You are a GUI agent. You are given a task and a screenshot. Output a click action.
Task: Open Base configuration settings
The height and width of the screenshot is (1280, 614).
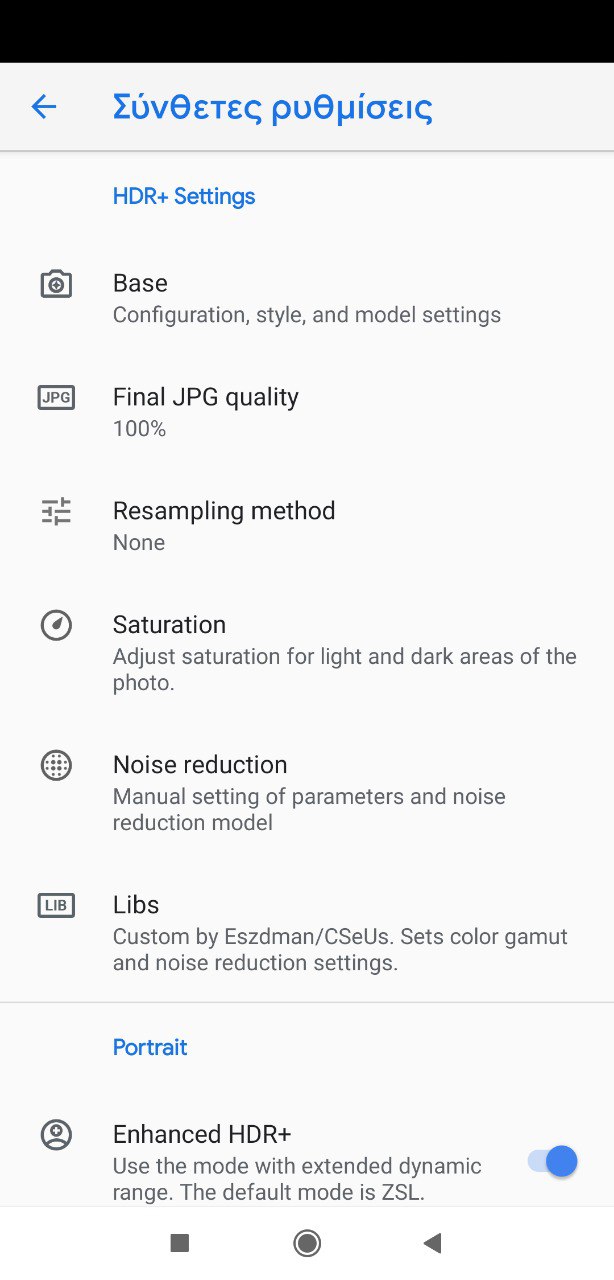(x=306, y=298)
